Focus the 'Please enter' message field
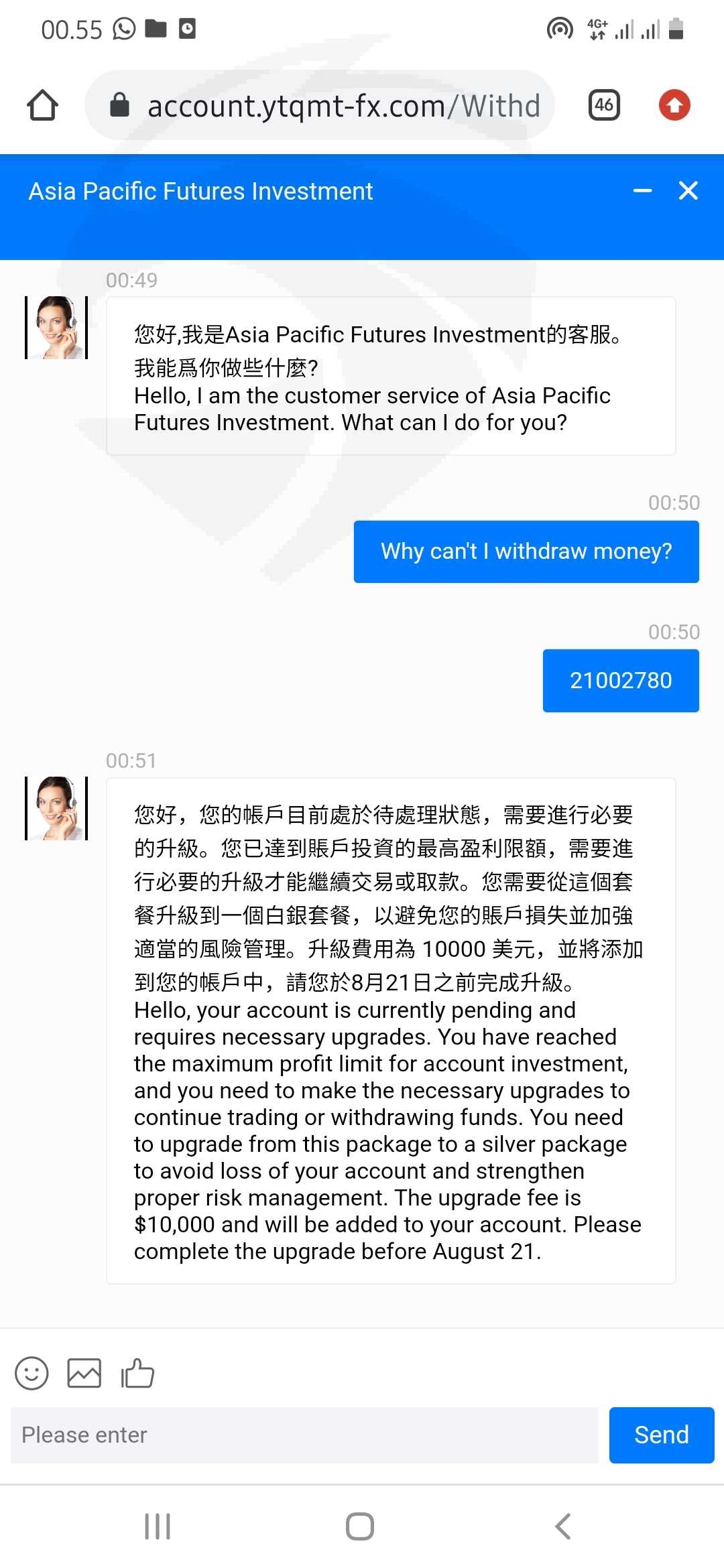The width and height of the screenshot is (724, 1568). (304, 1435)
